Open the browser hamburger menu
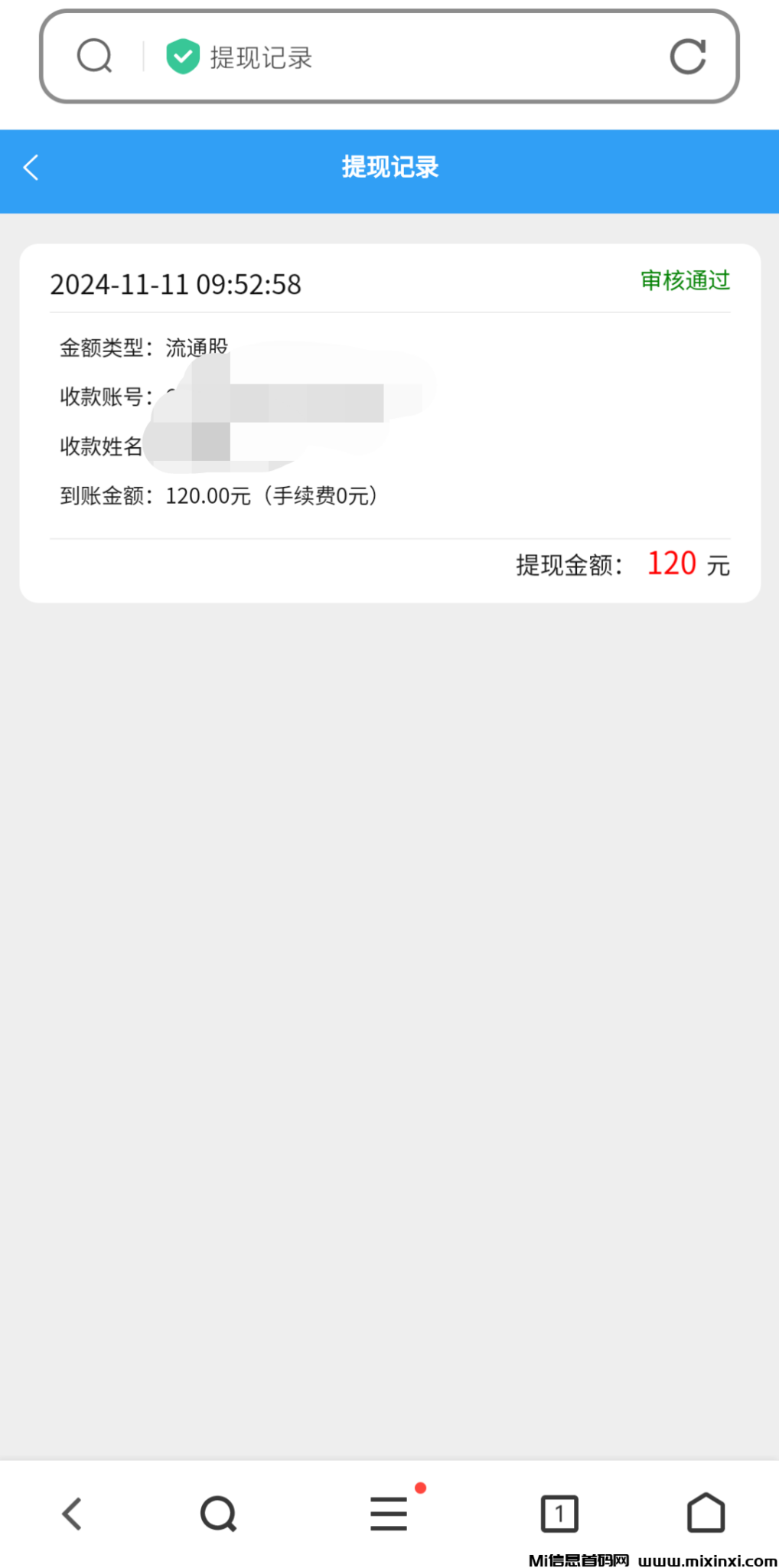Image resolution: width=779 pixels, height=1568 pixels. 389,1514
